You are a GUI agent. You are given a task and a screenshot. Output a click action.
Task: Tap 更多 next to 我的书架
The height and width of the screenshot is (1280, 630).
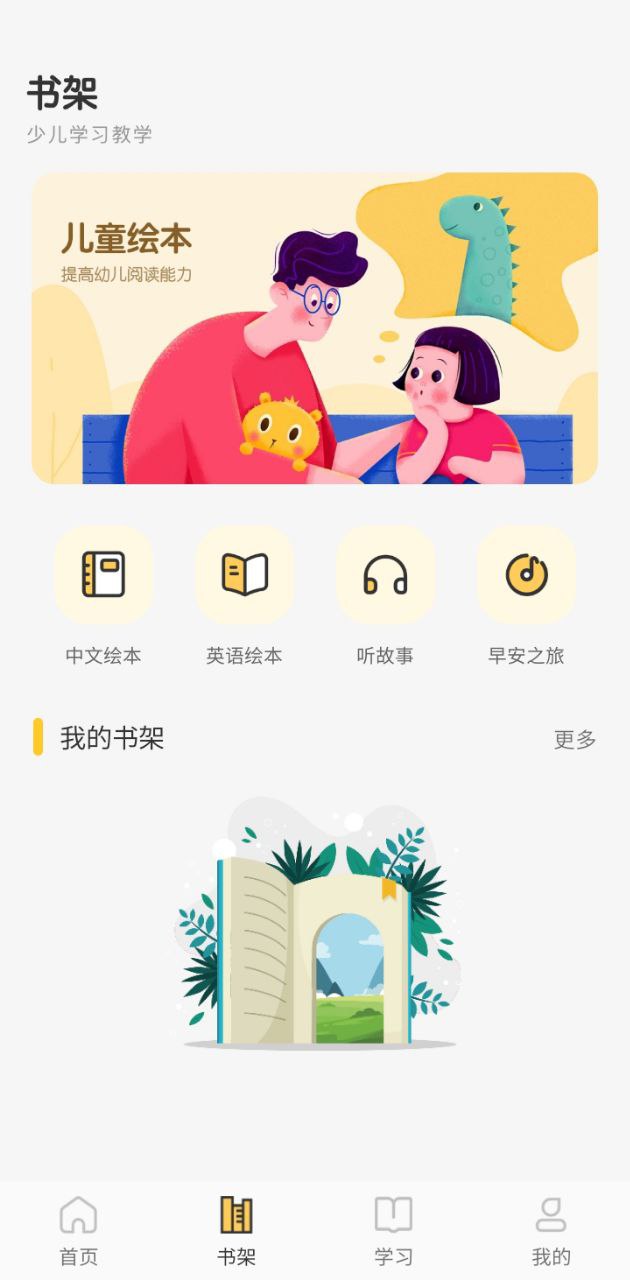(575, 740)
